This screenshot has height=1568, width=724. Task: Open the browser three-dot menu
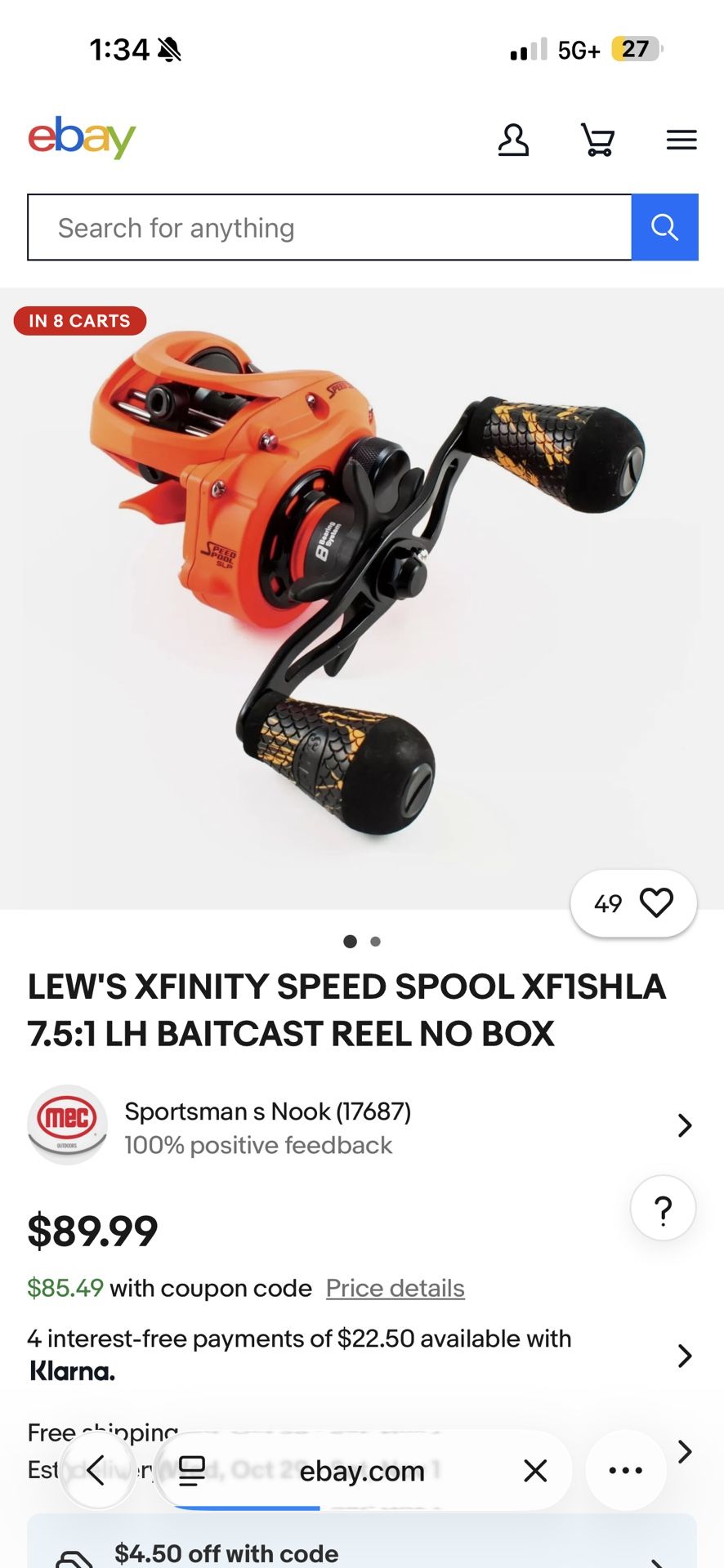(x=624, y=1470)
